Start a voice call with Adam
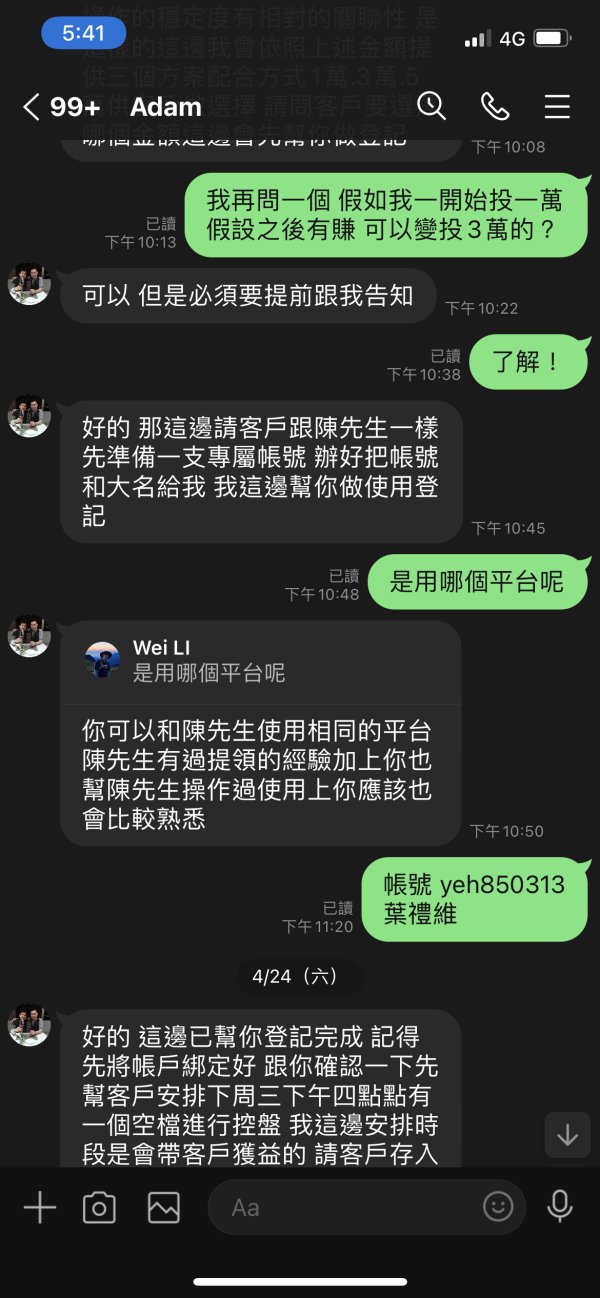Viewport: 600px width, 1298px height. [494, 106]
